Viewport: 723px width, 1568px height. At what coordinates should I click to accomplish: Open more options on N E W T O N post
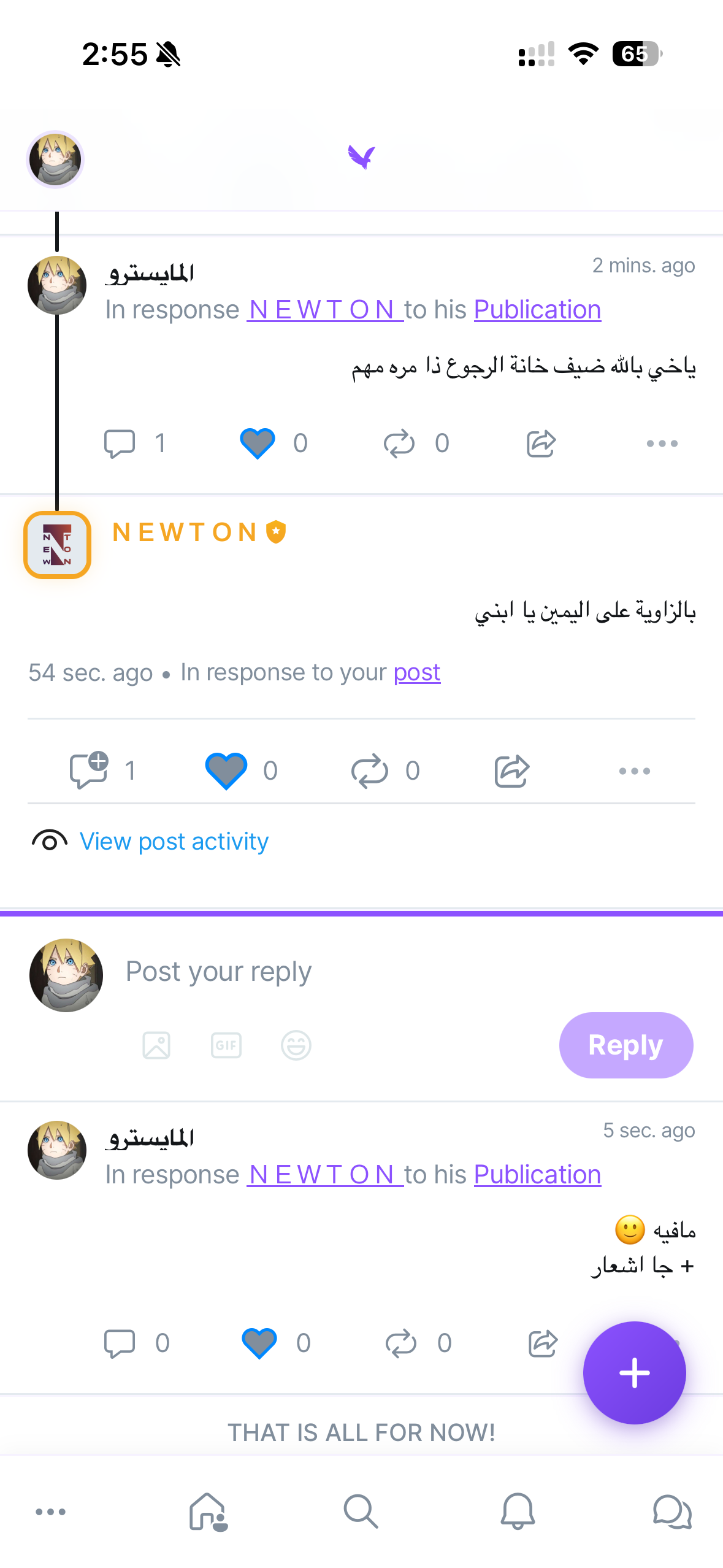point(634,771)
